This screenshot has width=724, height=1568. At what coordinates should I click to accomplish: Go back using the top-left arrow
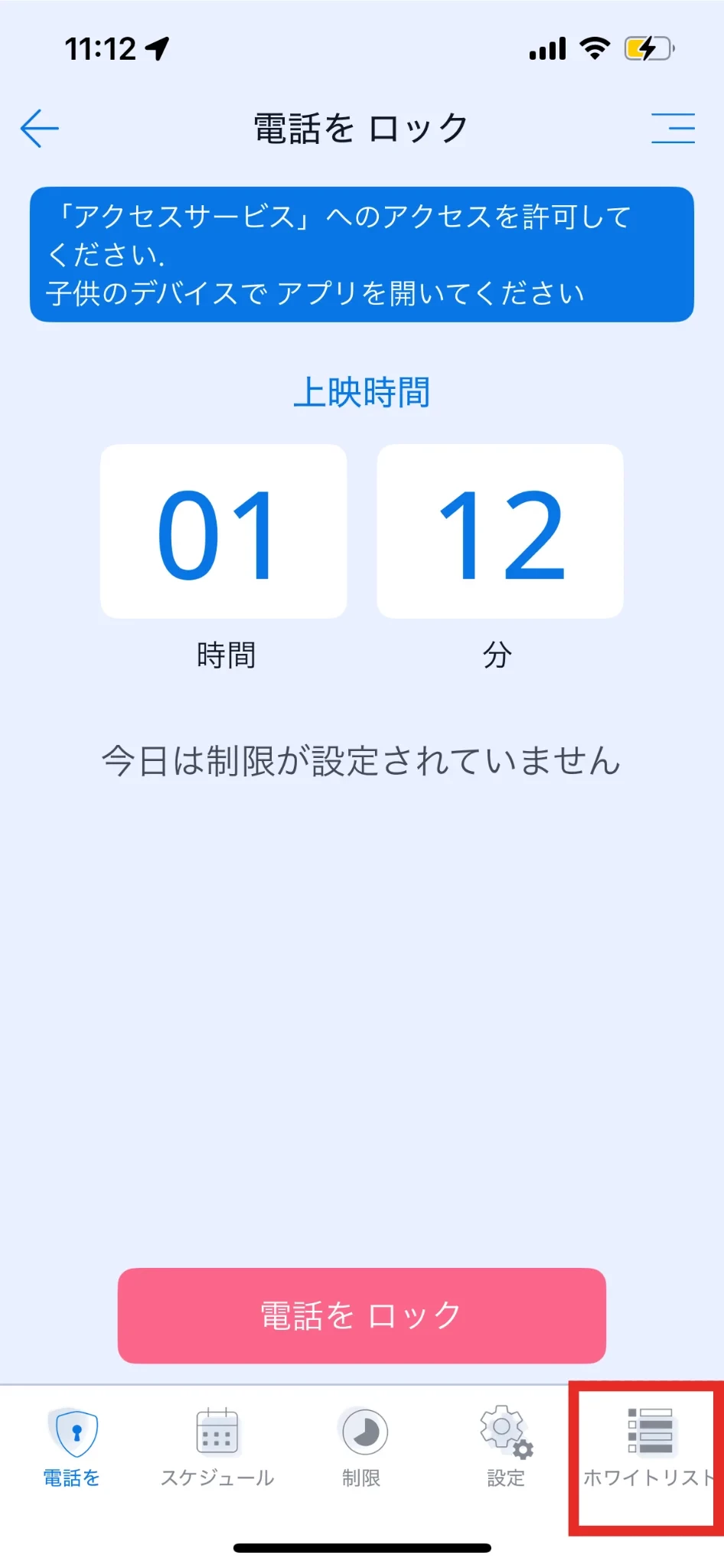tap(40, 128)
